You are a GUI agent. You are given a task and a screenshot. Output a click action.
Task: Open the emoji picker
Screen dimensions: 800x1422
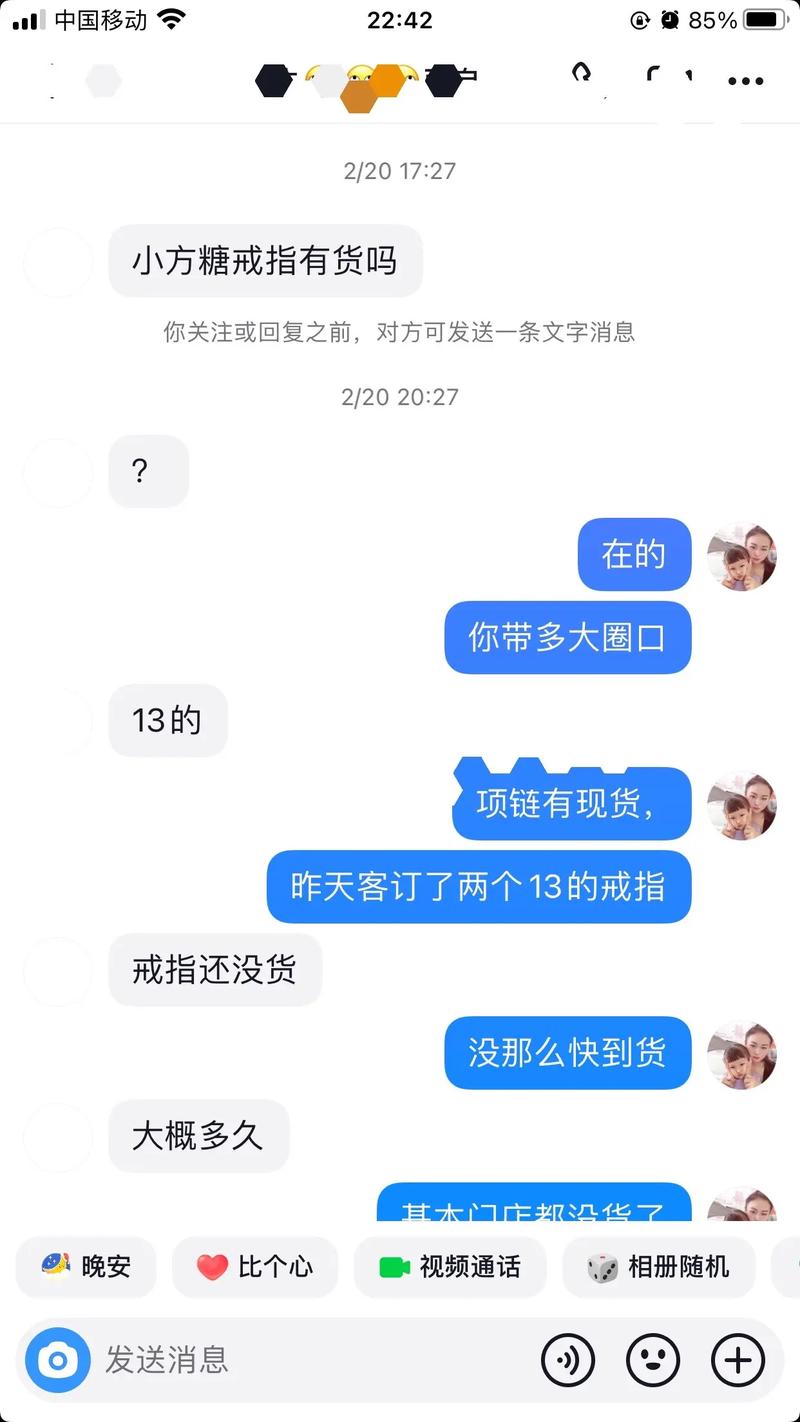(x=653, y=1360)
